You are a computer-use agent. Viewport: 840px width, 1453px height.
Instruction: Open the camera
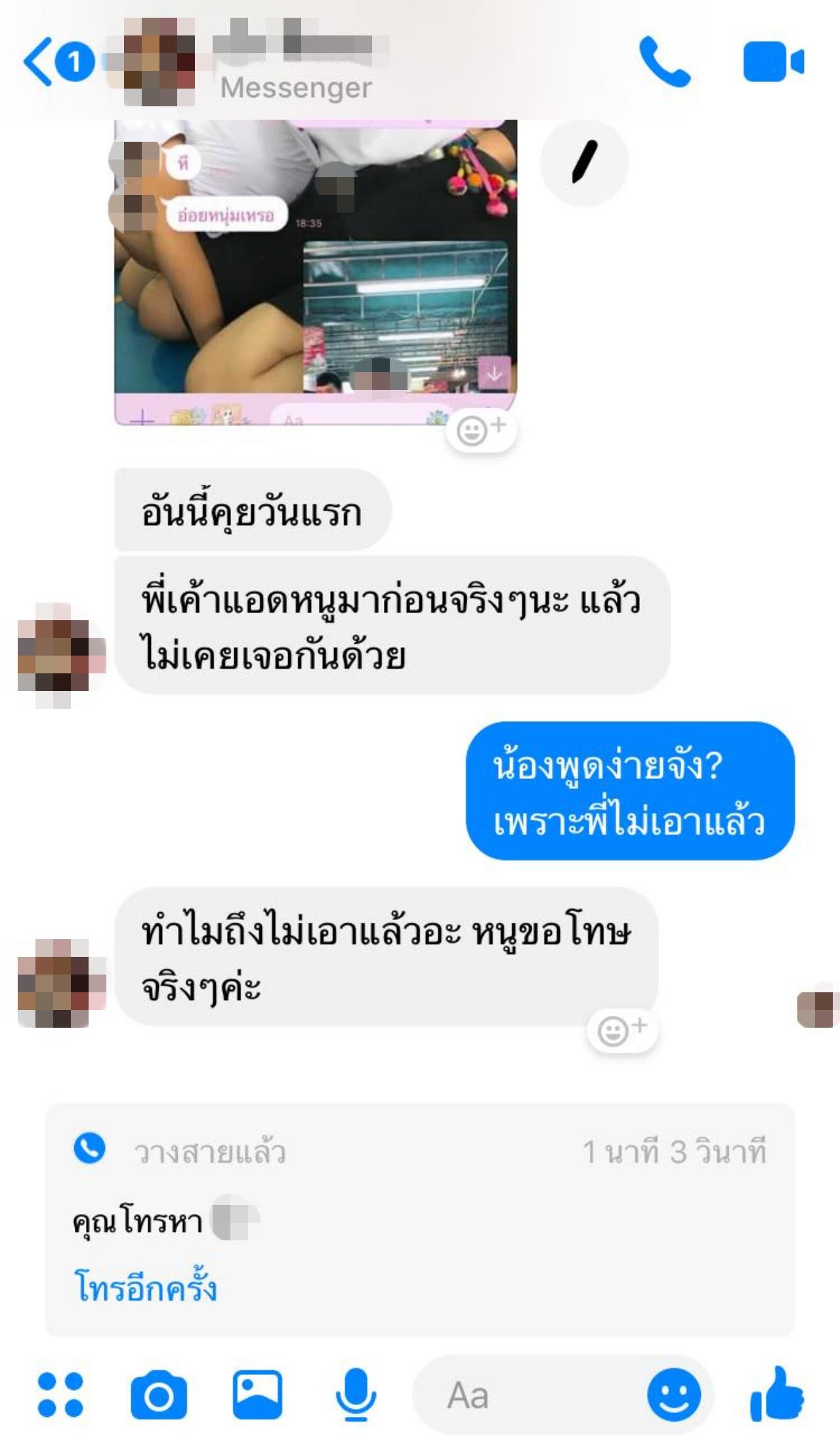pyautogui.click(x=159, y=1395)
